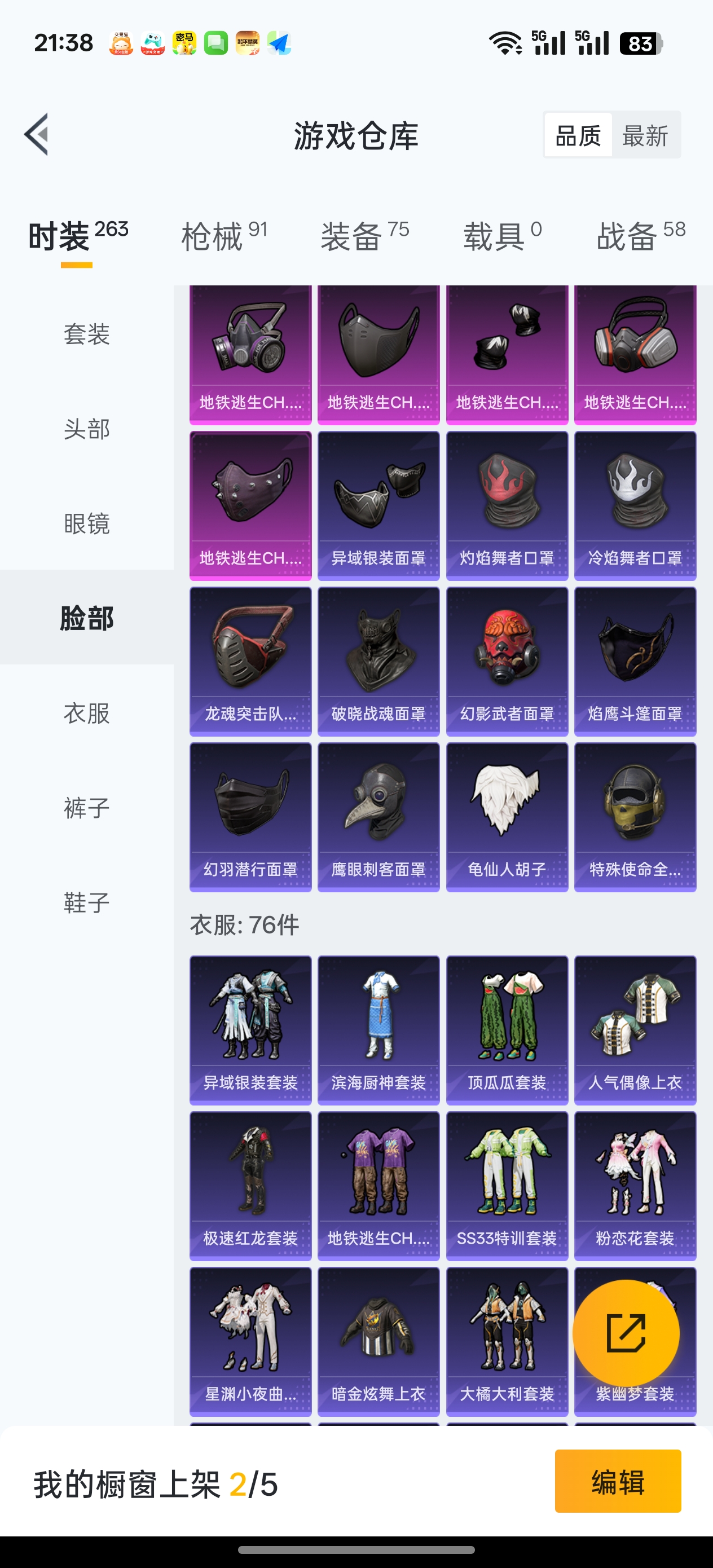Open the 幻影武者面罩 item

click(x=507, y=662)
